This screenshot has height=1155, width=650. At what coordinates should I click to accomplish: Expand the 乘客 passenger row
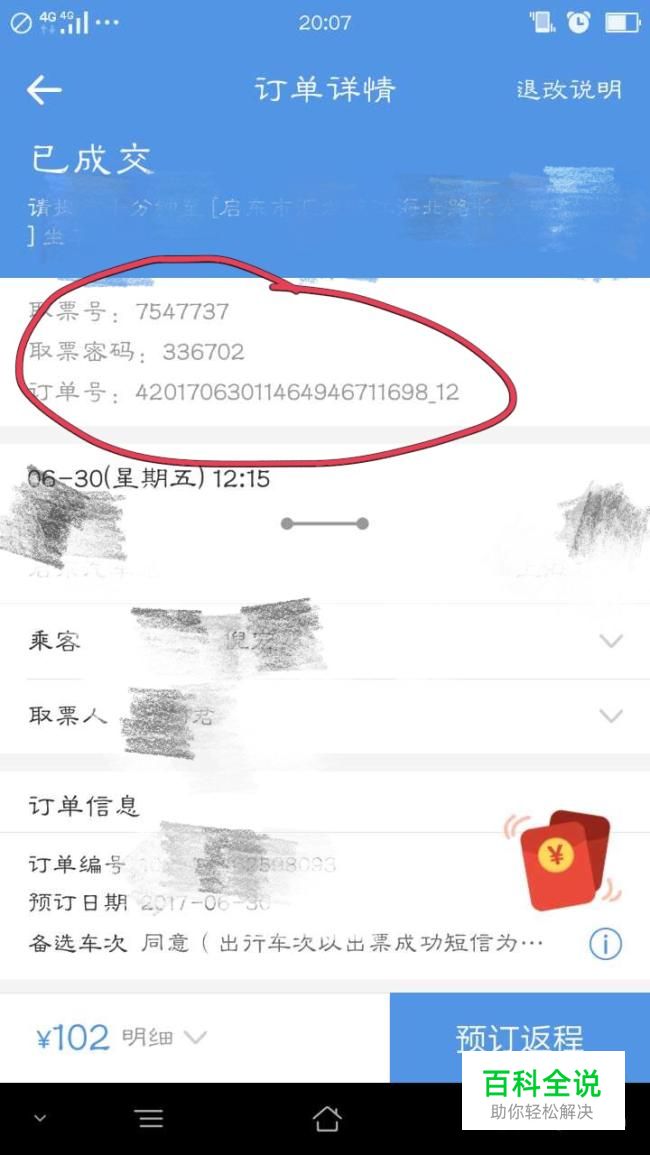point(610,641)
